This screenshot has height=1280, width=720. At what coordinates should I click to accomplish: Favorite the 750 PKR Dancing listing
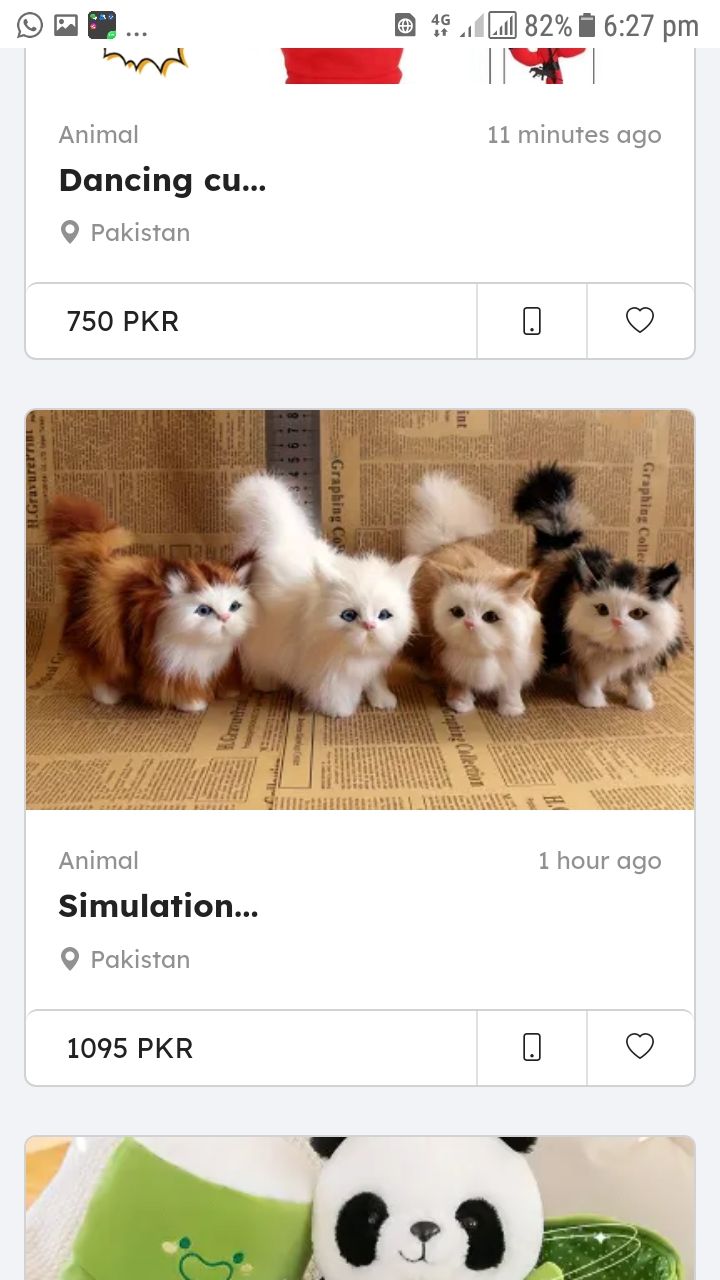click(x=640, y=321)
